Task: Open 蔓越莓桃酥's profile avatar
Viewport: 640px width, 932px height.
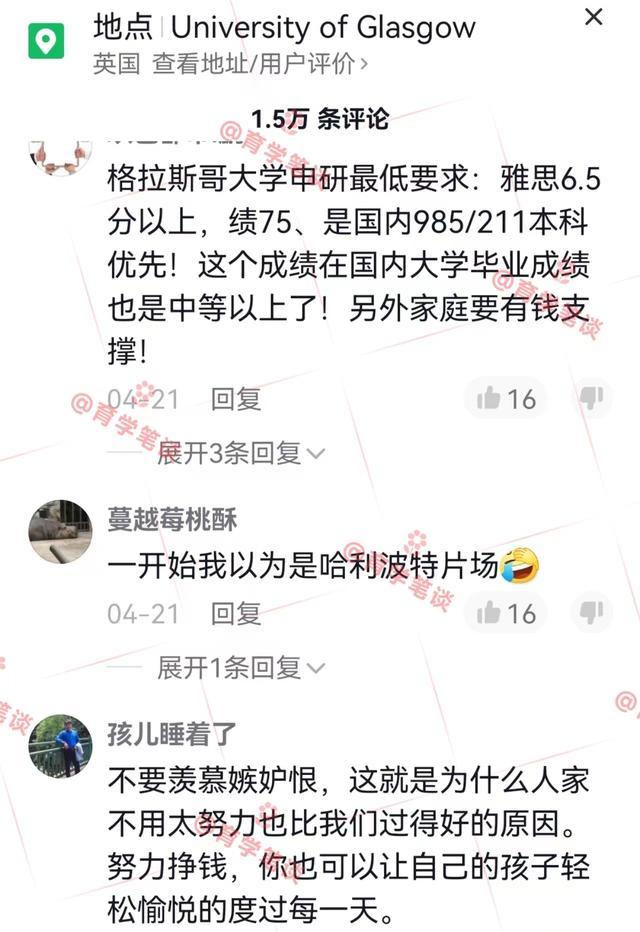Action: click(60, 531)
